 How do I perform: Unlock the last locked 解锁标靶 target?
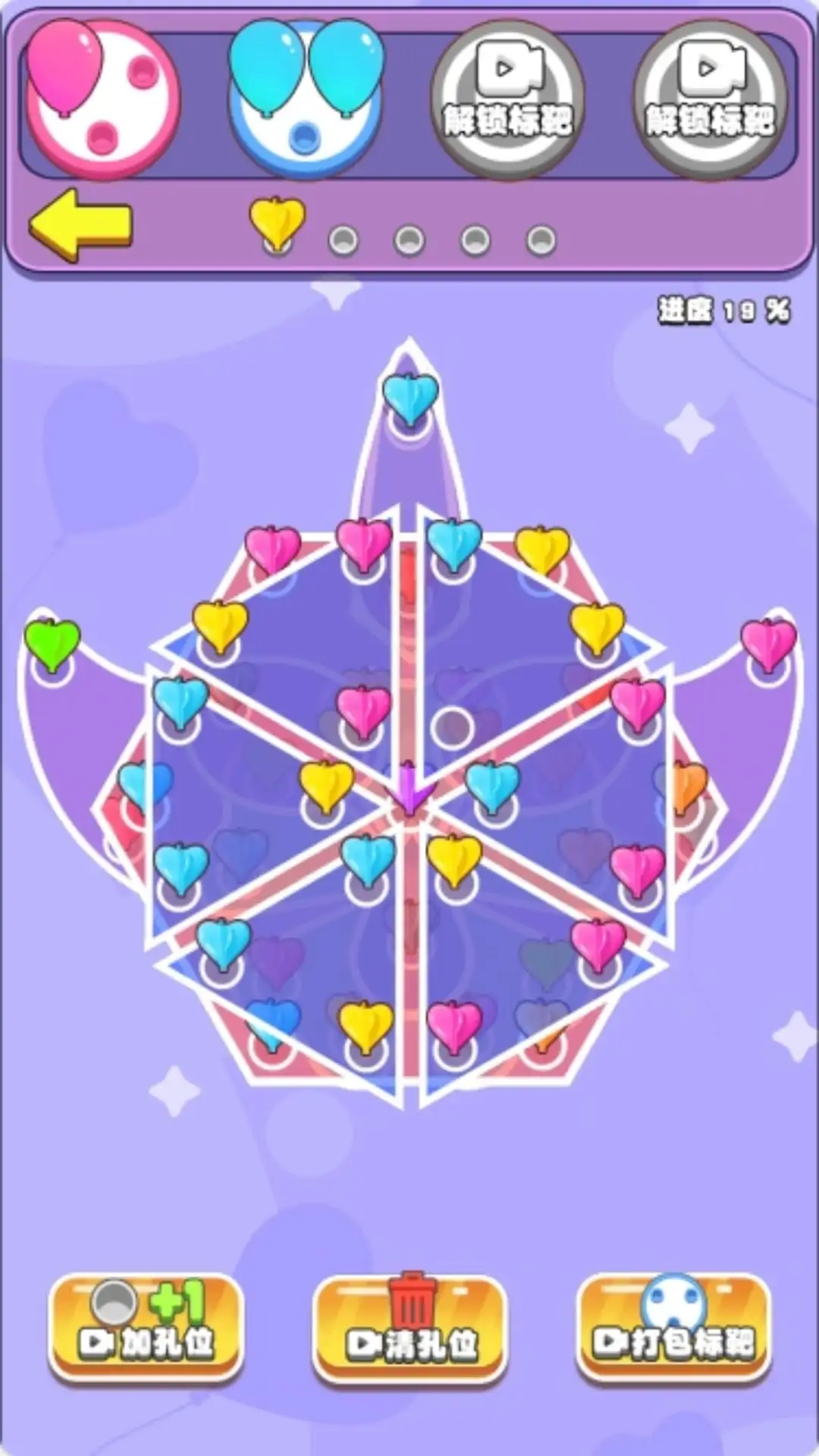711,100
